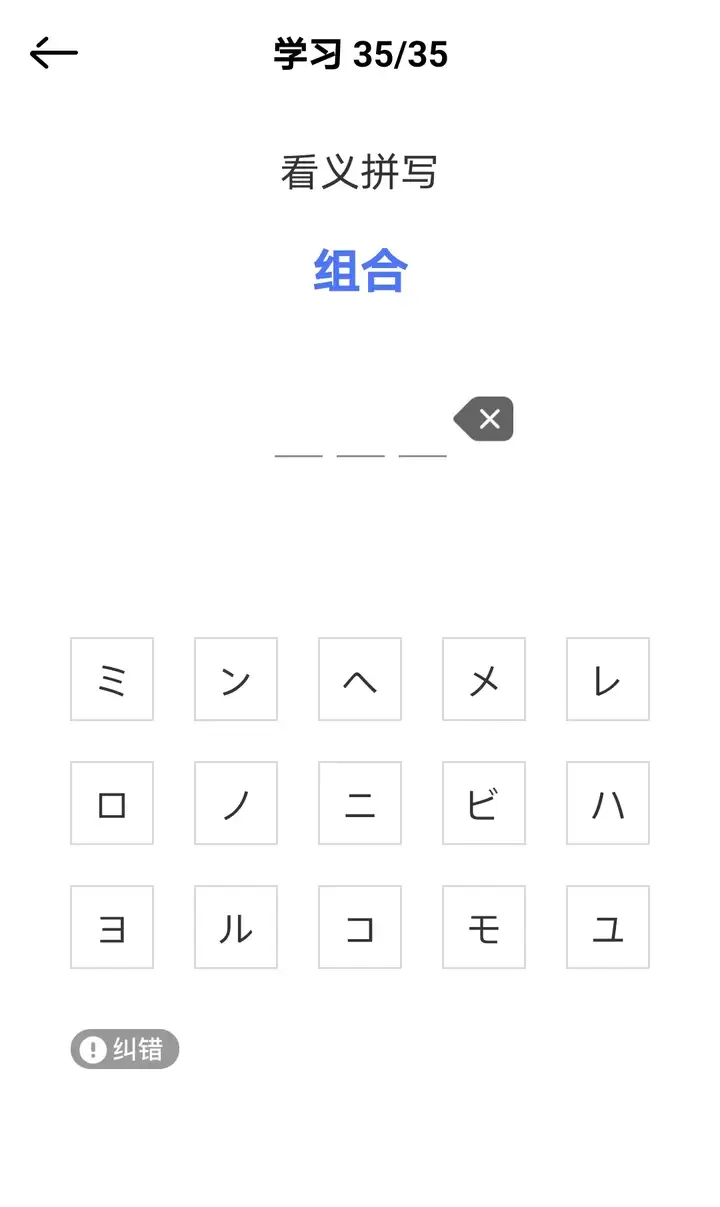Choose the ヘ character tile
720x1207 pixels.
[360, 679]
